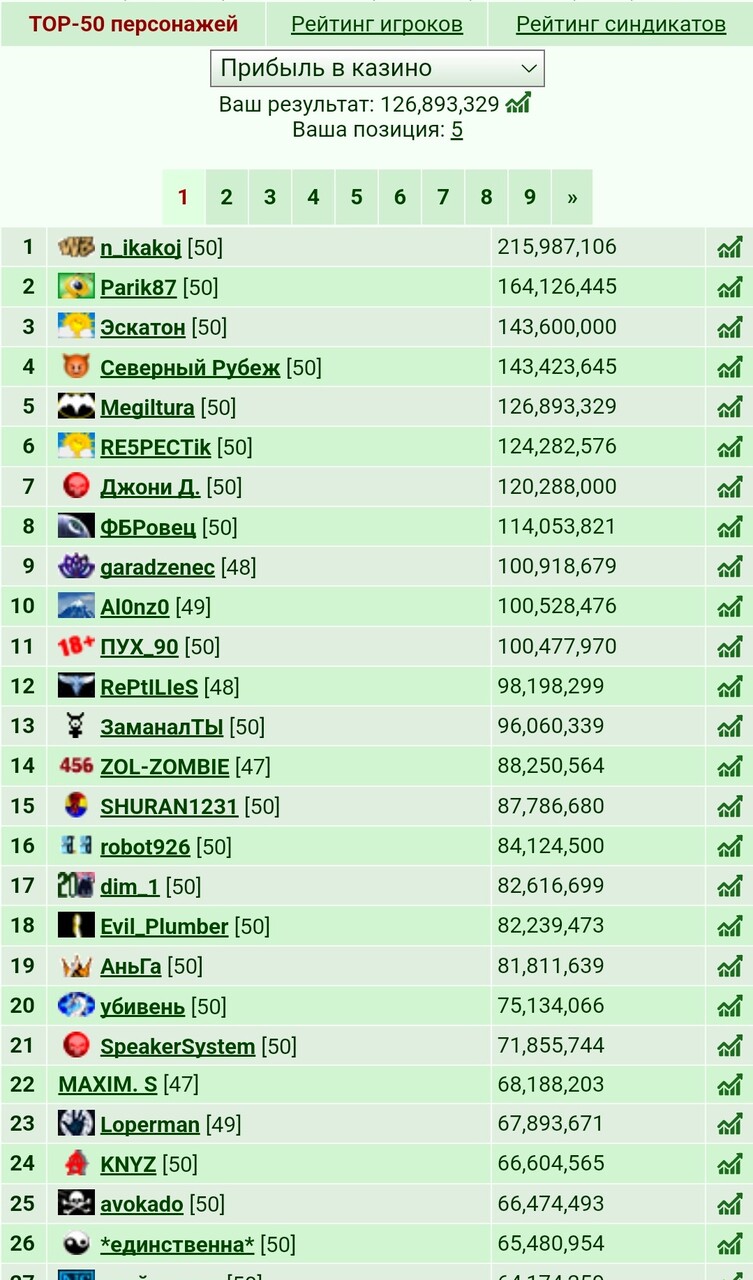
Task: Open the Рейтинг игроков tab
Action: pos(376,24)
